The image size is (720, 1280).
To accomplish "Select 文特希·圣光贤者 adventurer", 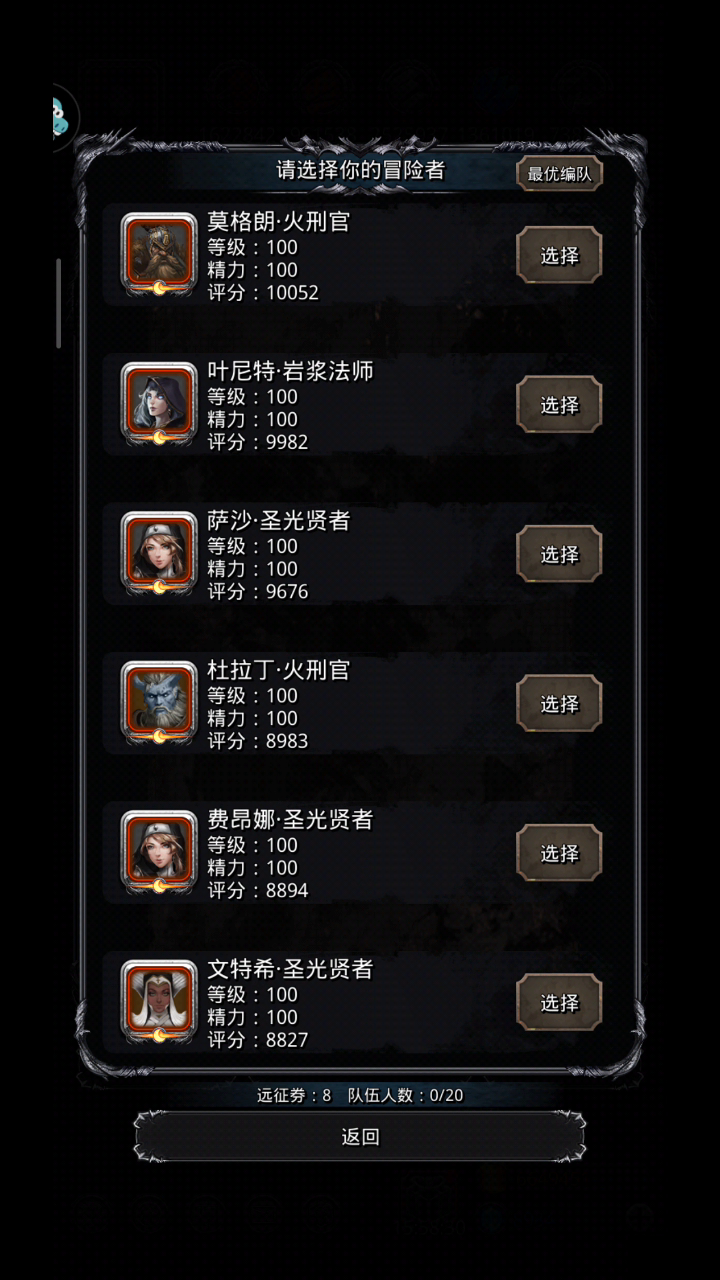I will pyautogui.click(x=559, y=1003).
